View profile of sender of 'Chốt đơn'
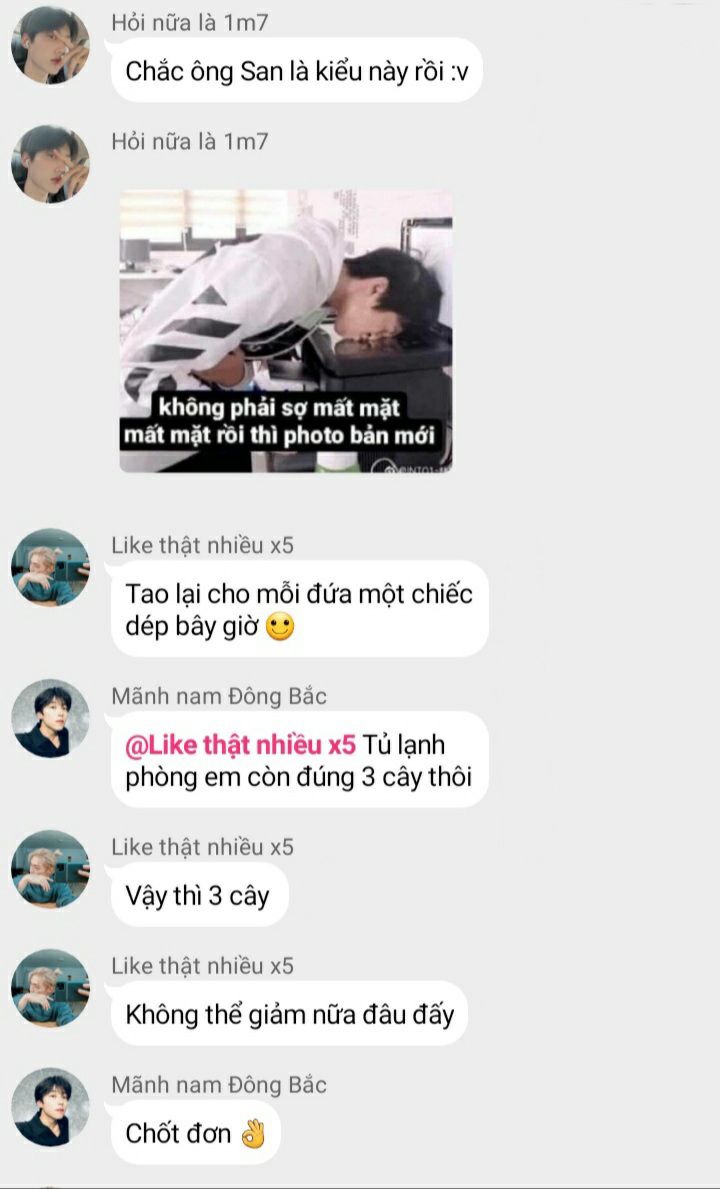 pos(50,1107)
